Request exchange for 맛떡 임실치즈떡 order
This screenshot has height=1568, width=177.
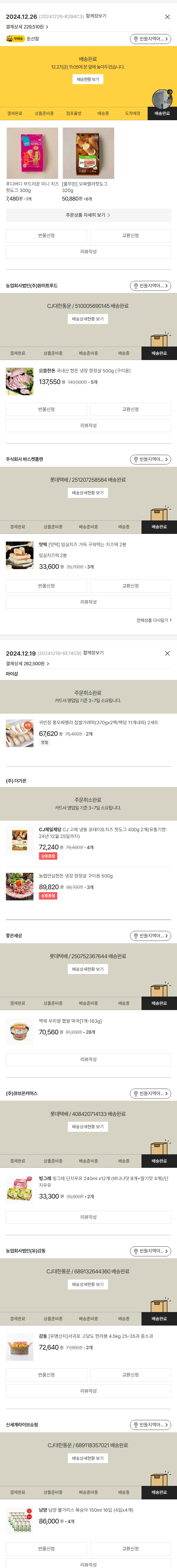click(x=130, y=586)
